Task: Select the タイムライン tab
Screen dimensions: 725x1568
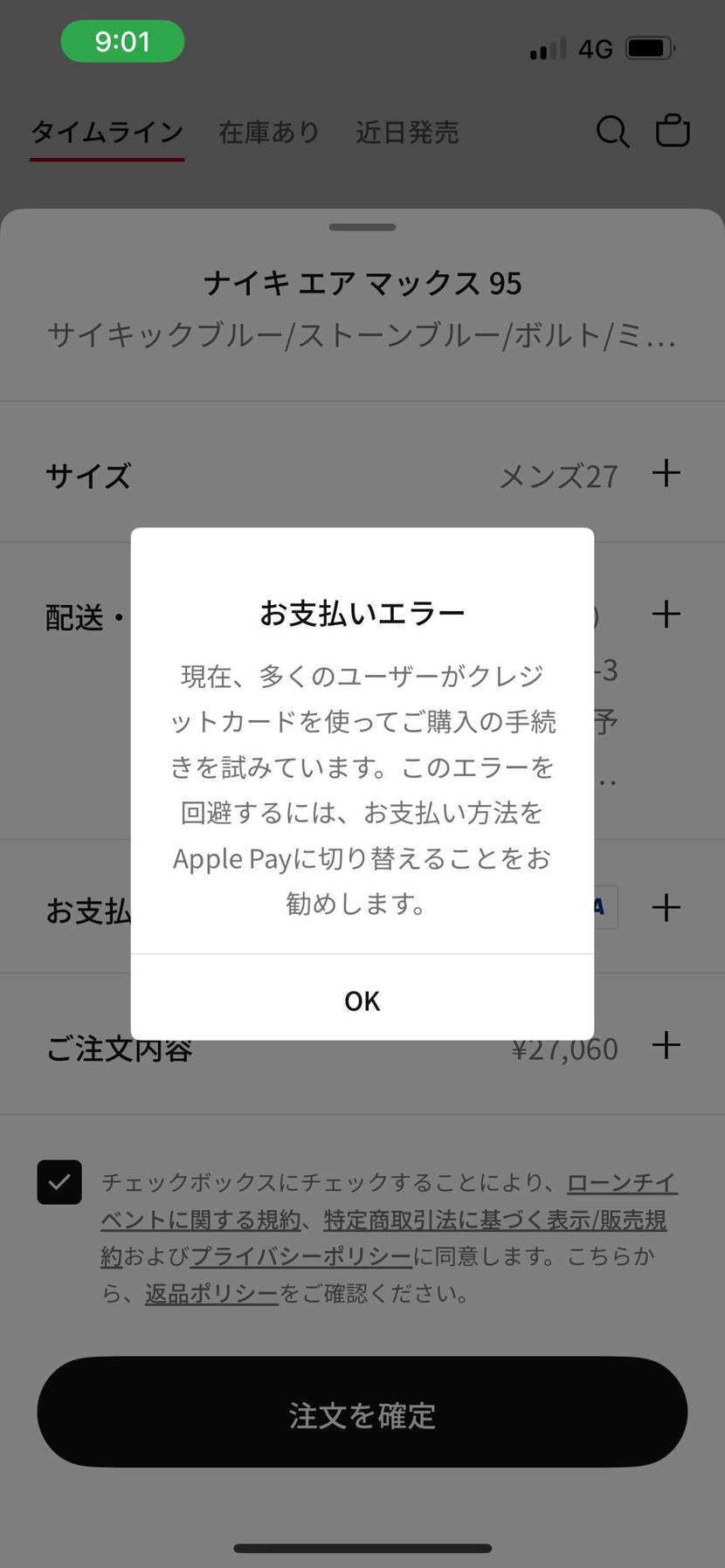Action: tap(107, 132)
